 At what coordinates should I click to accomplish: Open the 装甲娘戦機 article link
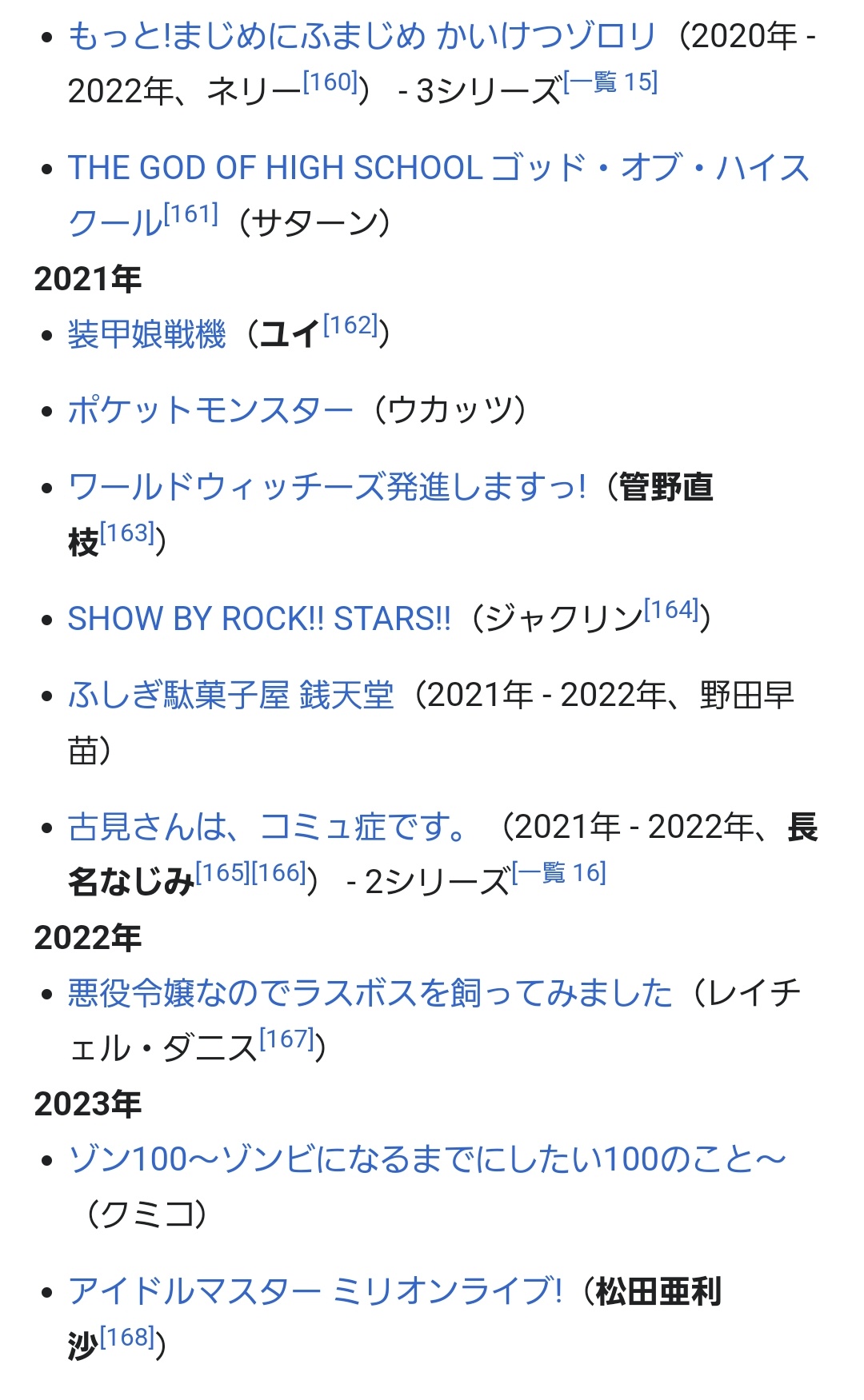(x=147, y=334)
